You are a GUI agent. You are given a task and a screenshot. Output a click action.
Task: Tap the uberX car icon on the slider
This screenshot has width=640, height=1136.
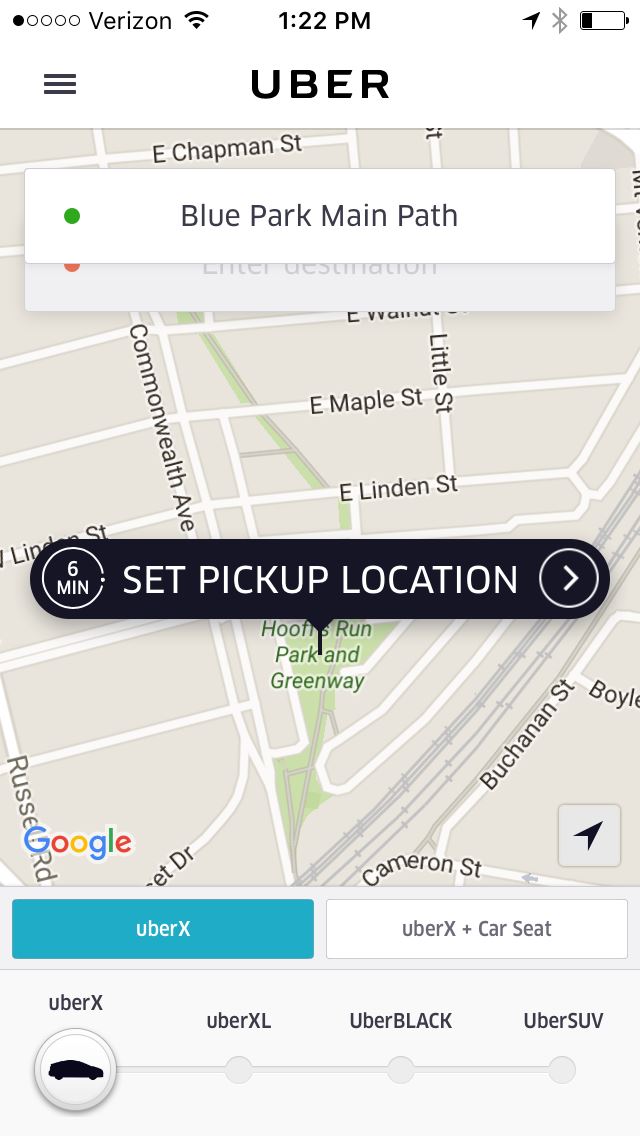(x=76, y=1069)
